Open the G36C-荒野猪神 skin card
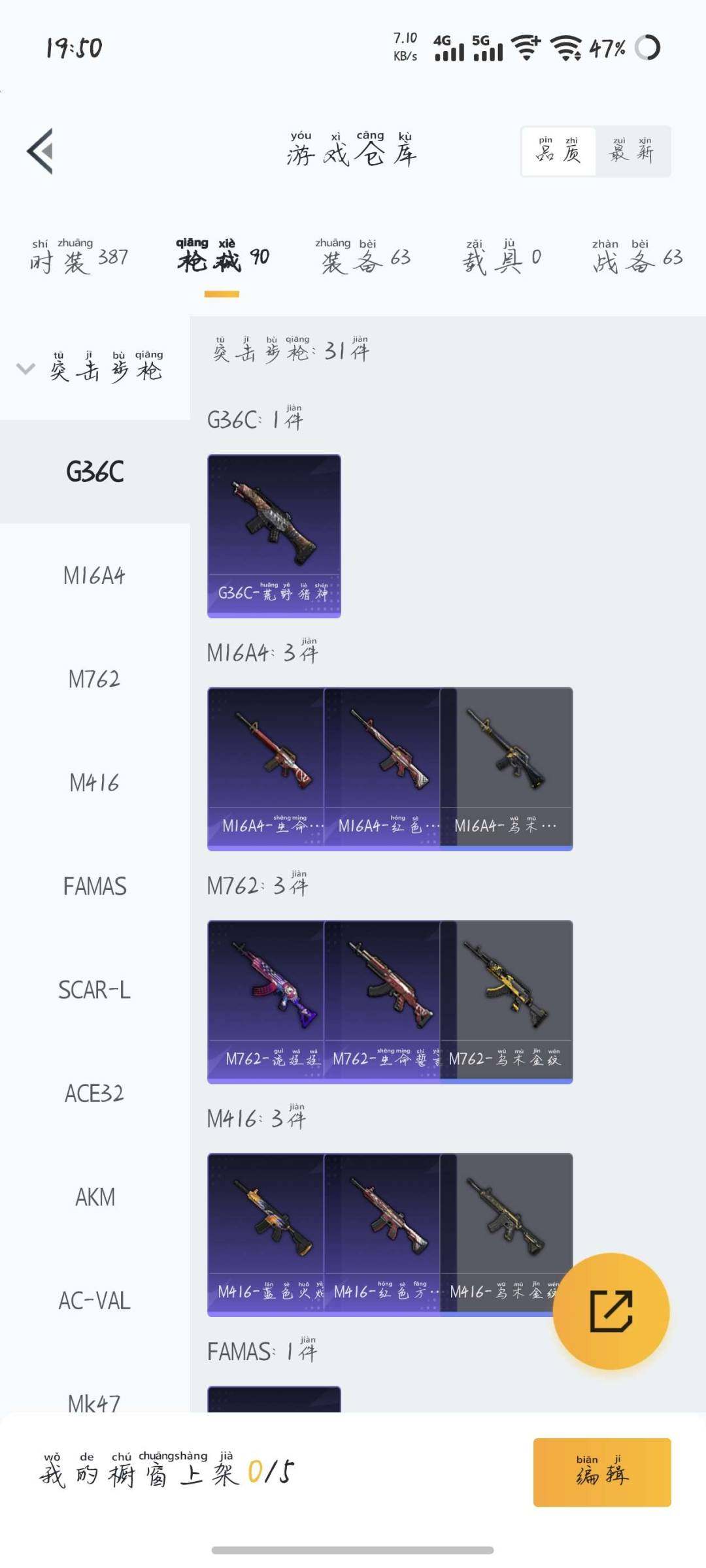The image size is (706, 1568). pos(274,536)
